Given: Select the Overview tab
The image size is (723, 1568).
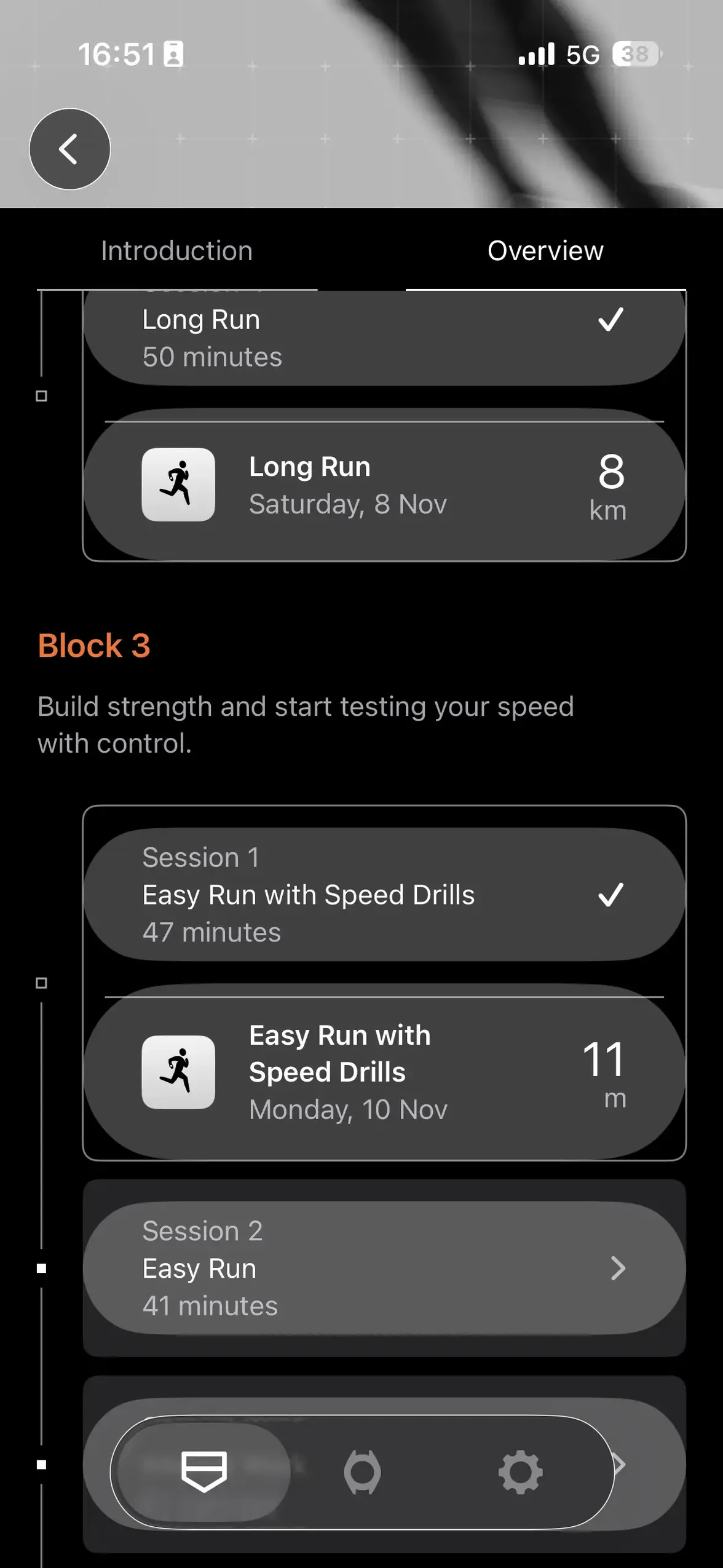Looking at the screenshot, I should point(545,251).
